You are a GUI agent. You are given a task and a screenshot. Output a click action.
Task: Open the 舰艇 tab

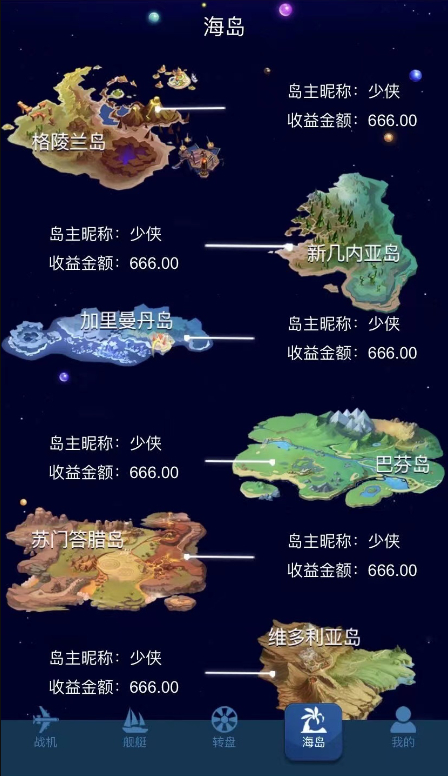click(135, 728)
